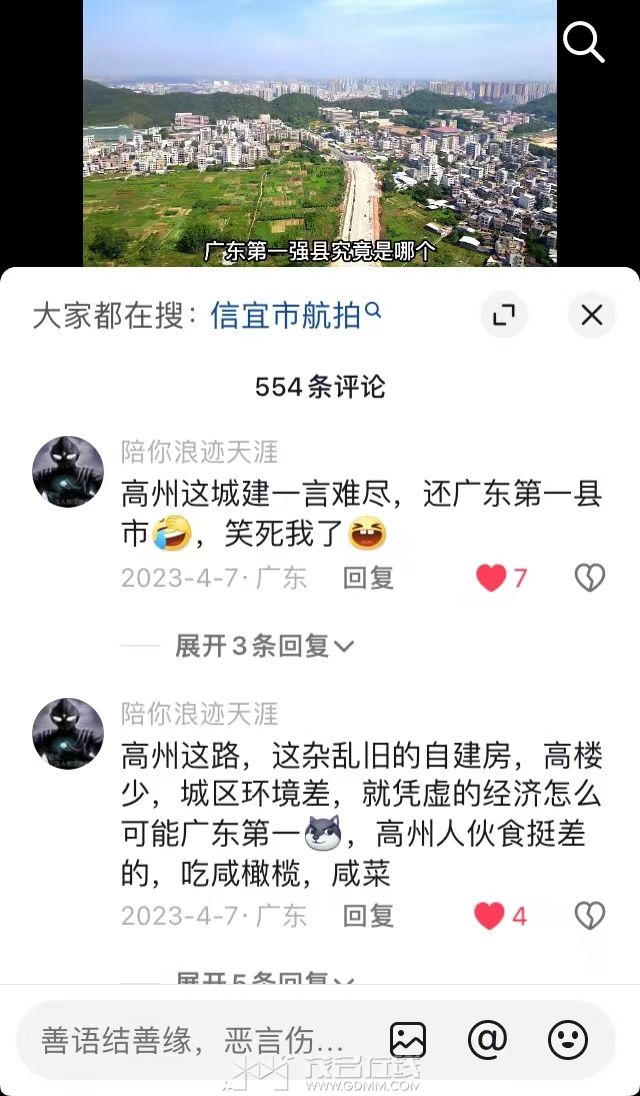Expand the comments panel to full screen

pyautogui.click(x=504, y=315)
